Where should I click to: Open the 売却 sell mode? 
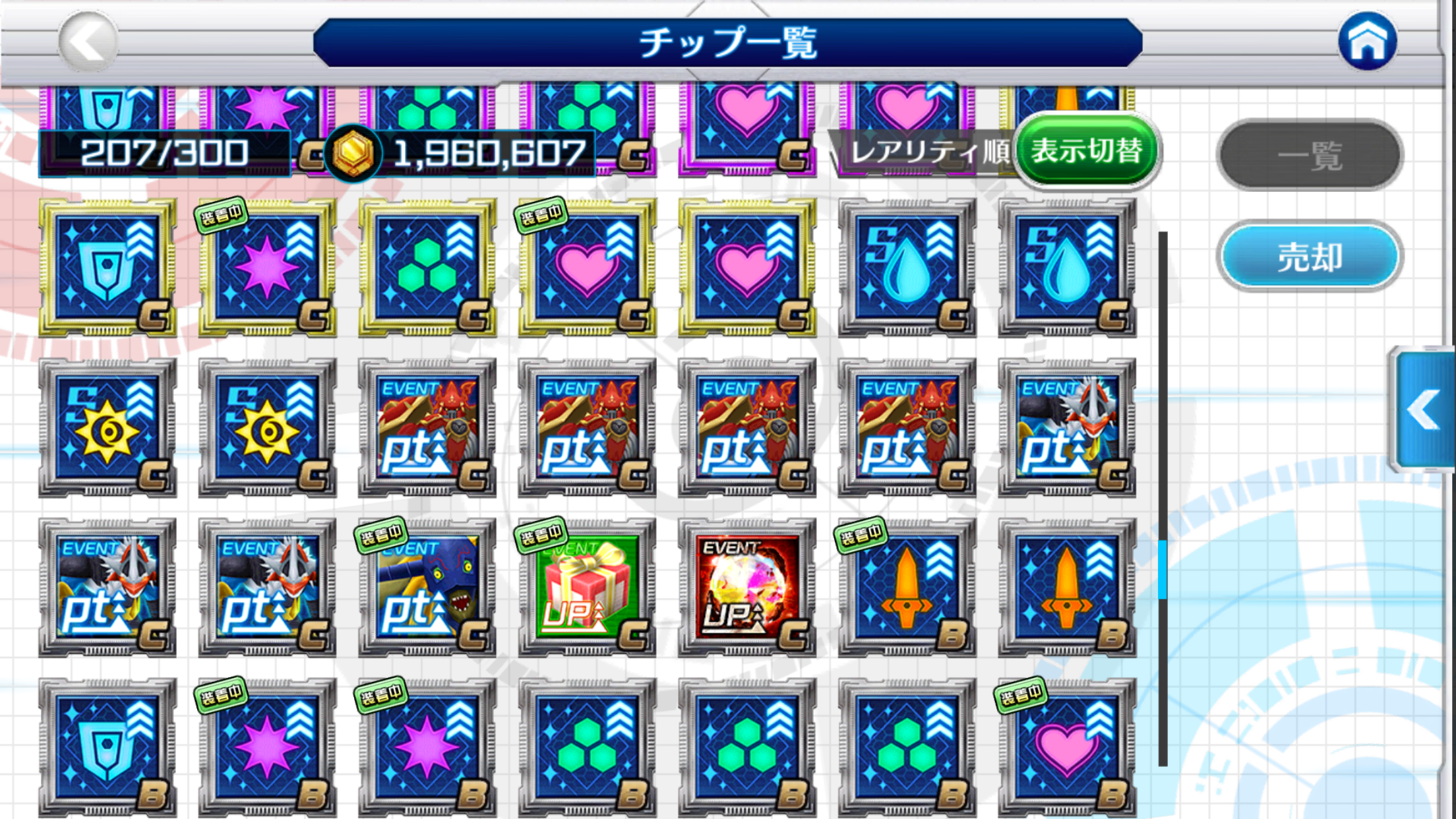(x=1310, y=257)
